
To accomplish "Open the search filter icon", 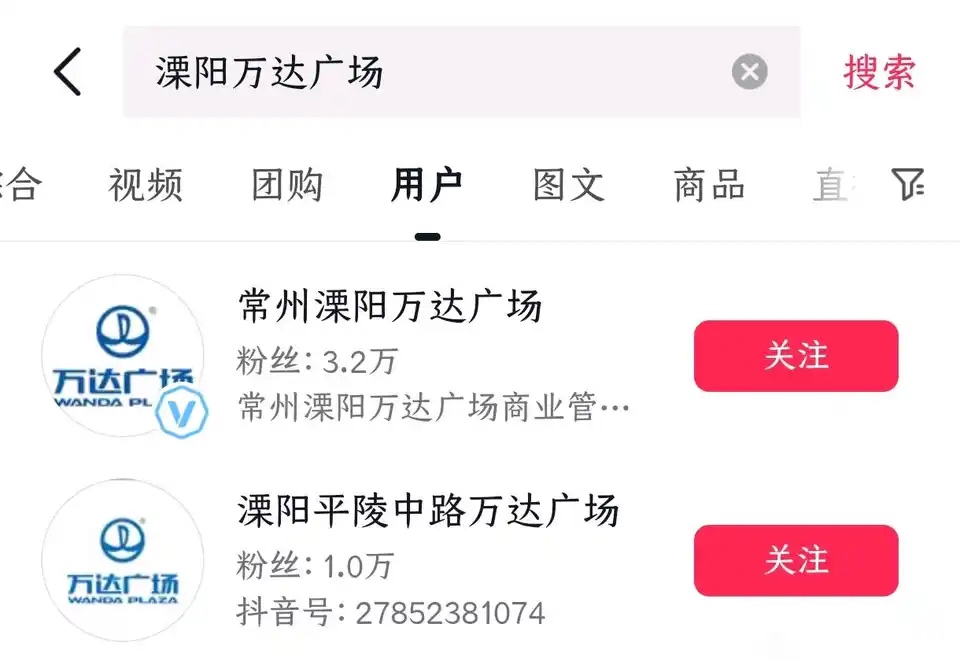I will click(907, 184).
